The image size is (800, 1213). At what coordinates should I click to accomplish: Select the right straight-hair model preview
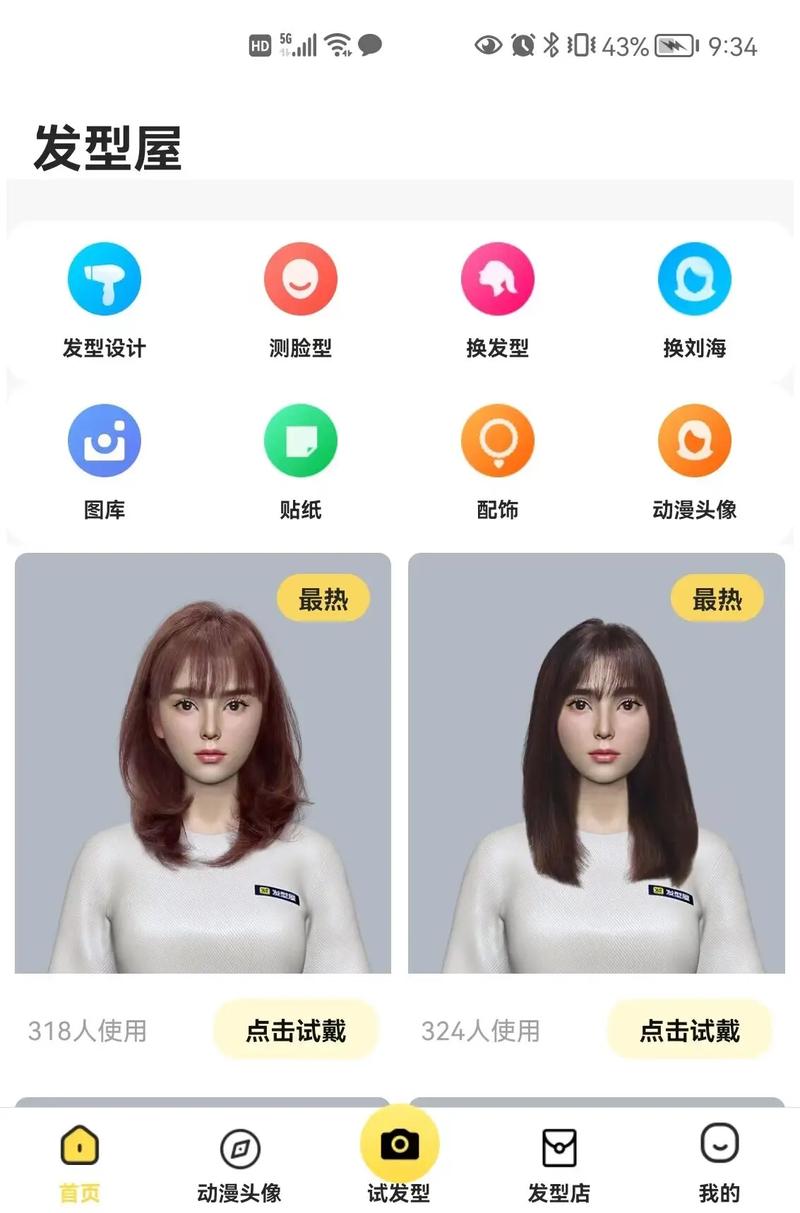(595, 770)
